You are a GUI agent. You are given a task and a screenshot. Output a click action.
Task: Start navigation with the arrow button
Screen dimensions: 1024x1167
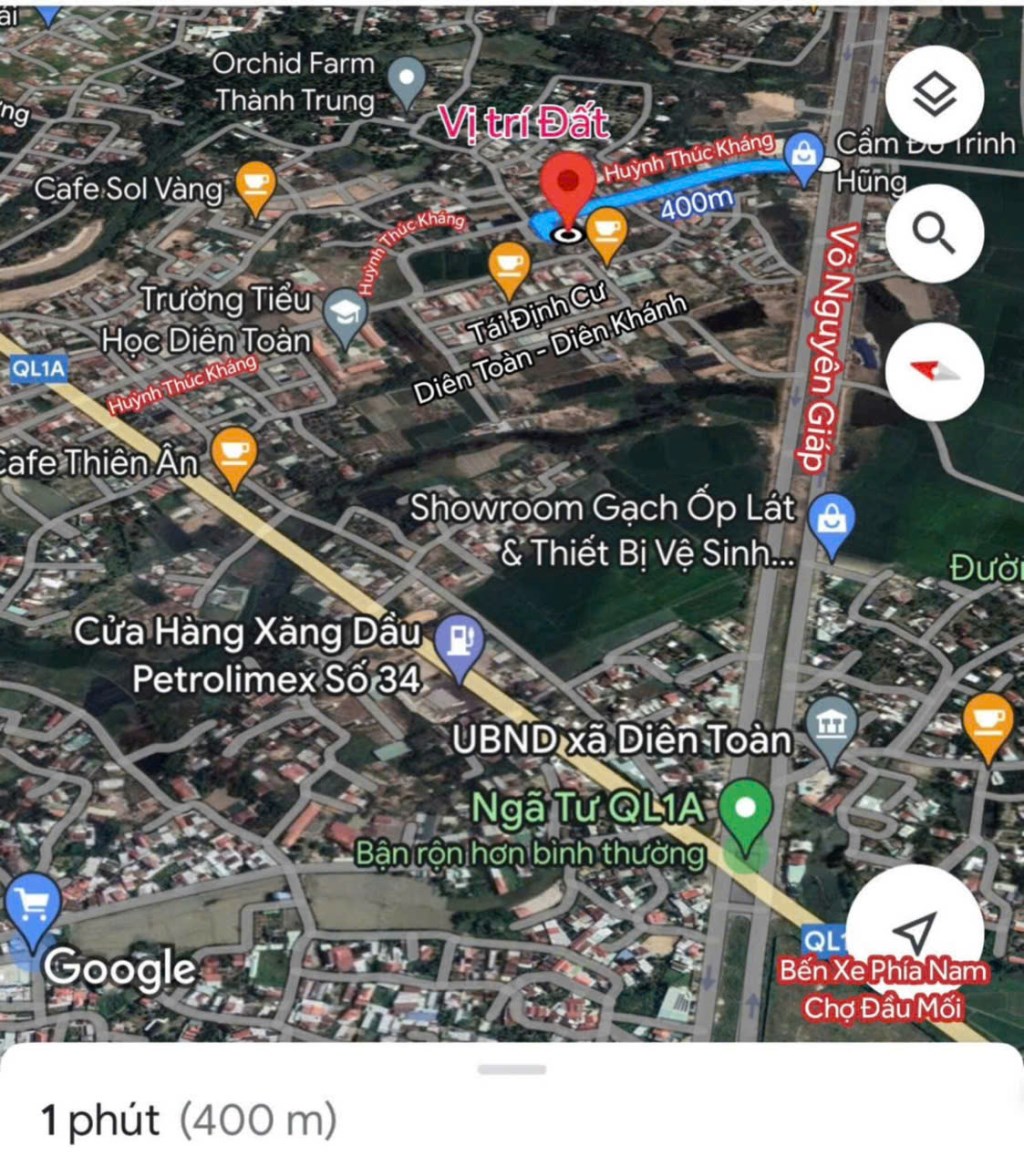click(913, 931)
